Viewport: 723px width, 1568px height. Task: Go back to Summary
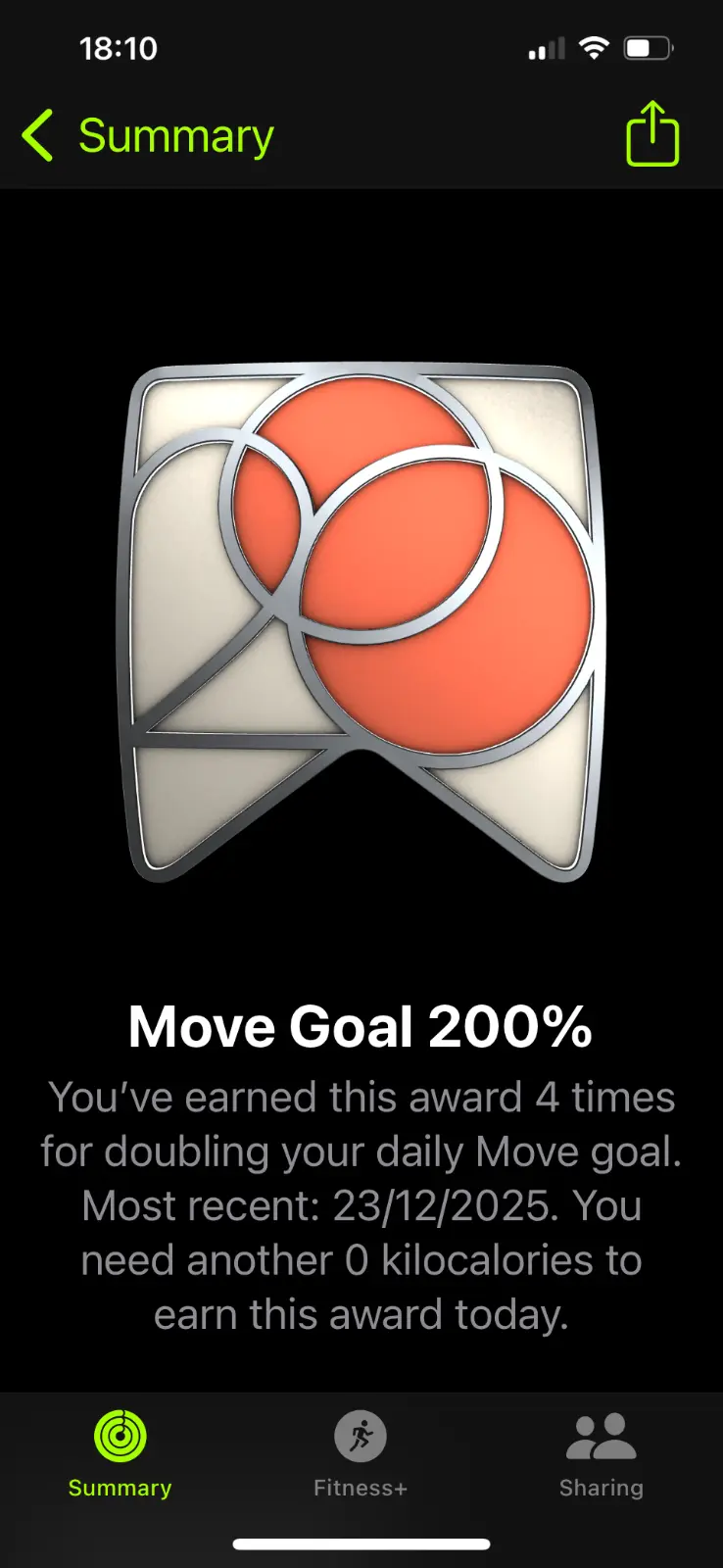tap(147, 135)
